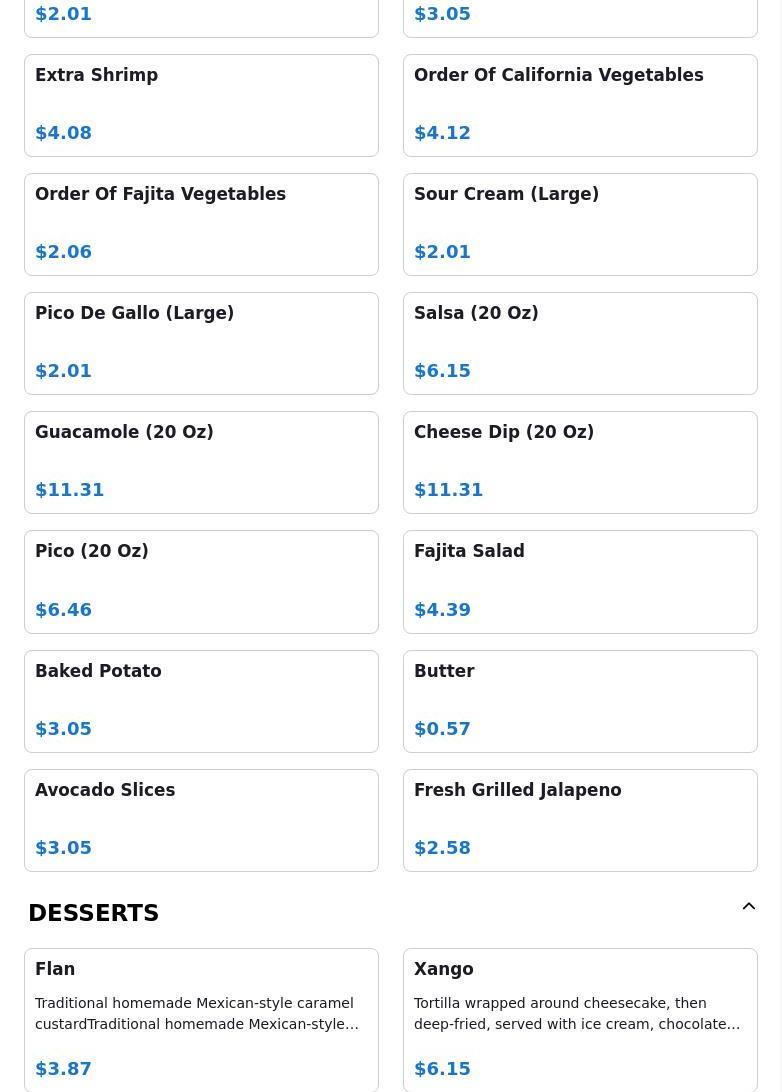This screenshot has width=782, height=1092.
Task: Open the Salsa (20 Oz) item
Action: point(580,343)
